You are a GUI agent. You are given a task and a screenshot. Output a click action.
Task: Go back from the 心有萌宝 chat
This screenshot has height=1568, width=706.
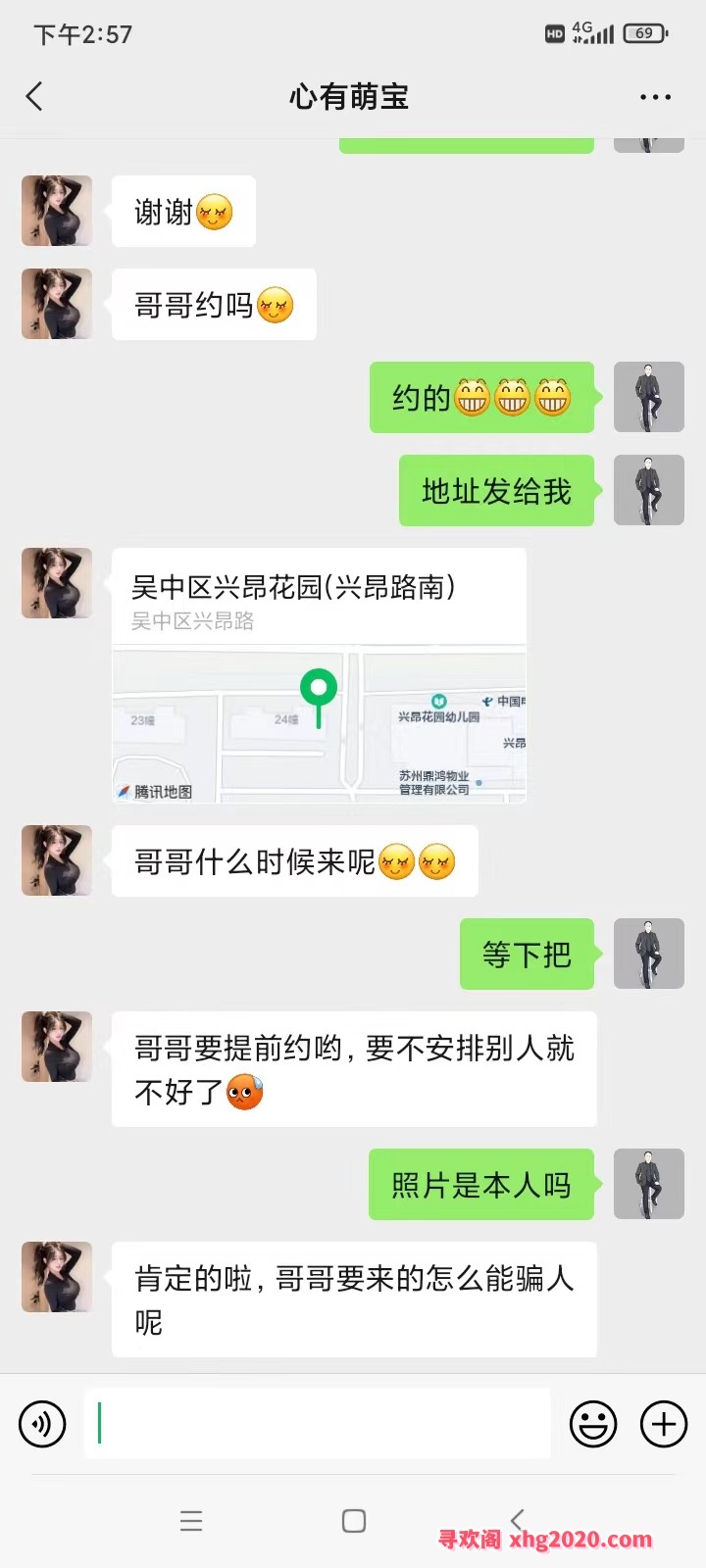pos(35,97)
